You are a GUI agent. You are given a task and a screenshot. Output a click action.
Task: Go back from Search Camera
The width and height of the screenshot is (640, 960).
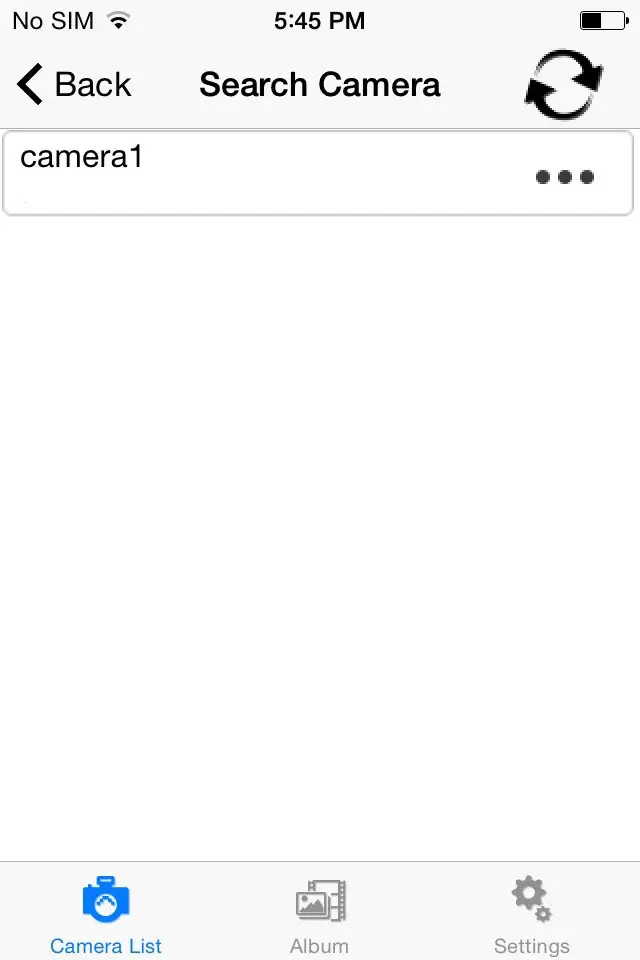pyautogui.click(x=74, y=85)
